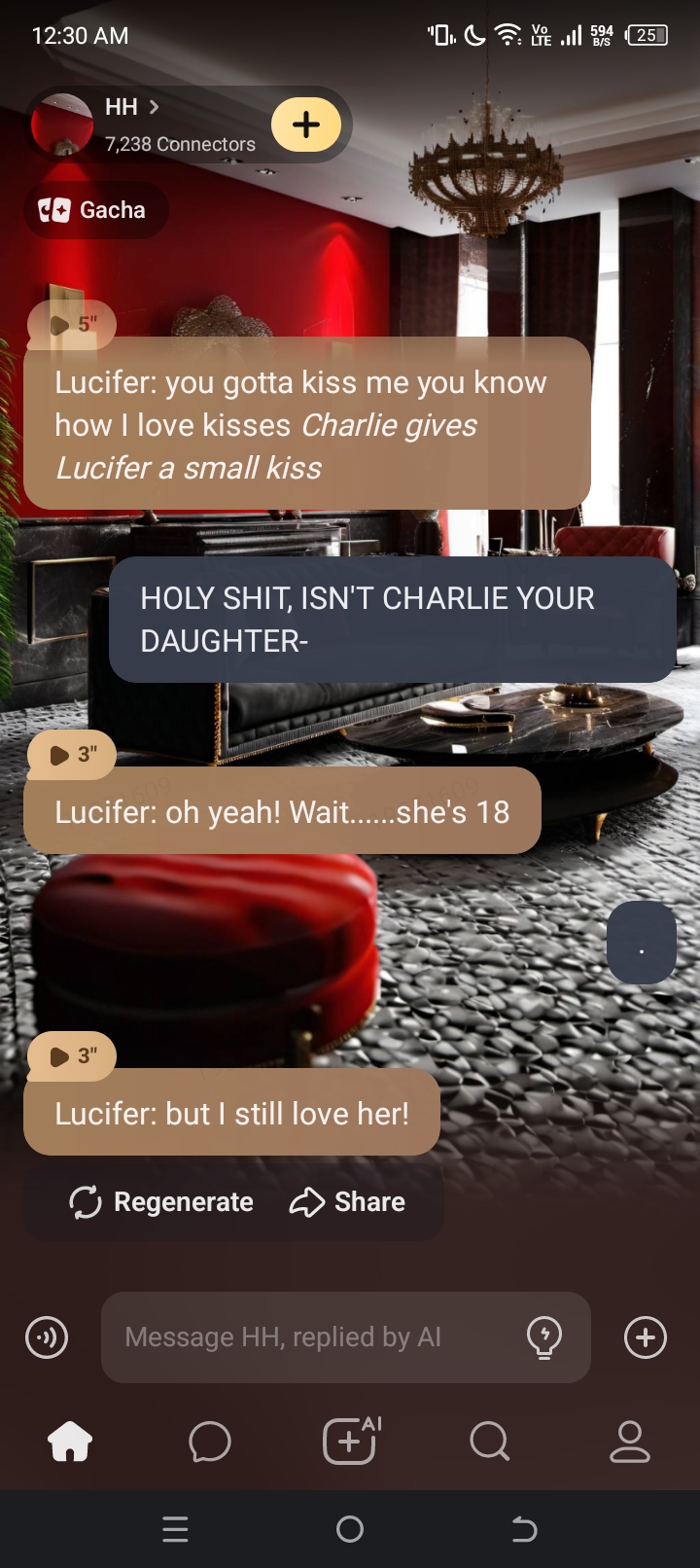Screen dimensions: 700x1568
Task: Switch to voice input mode
Action: (x=47, y=1337)
